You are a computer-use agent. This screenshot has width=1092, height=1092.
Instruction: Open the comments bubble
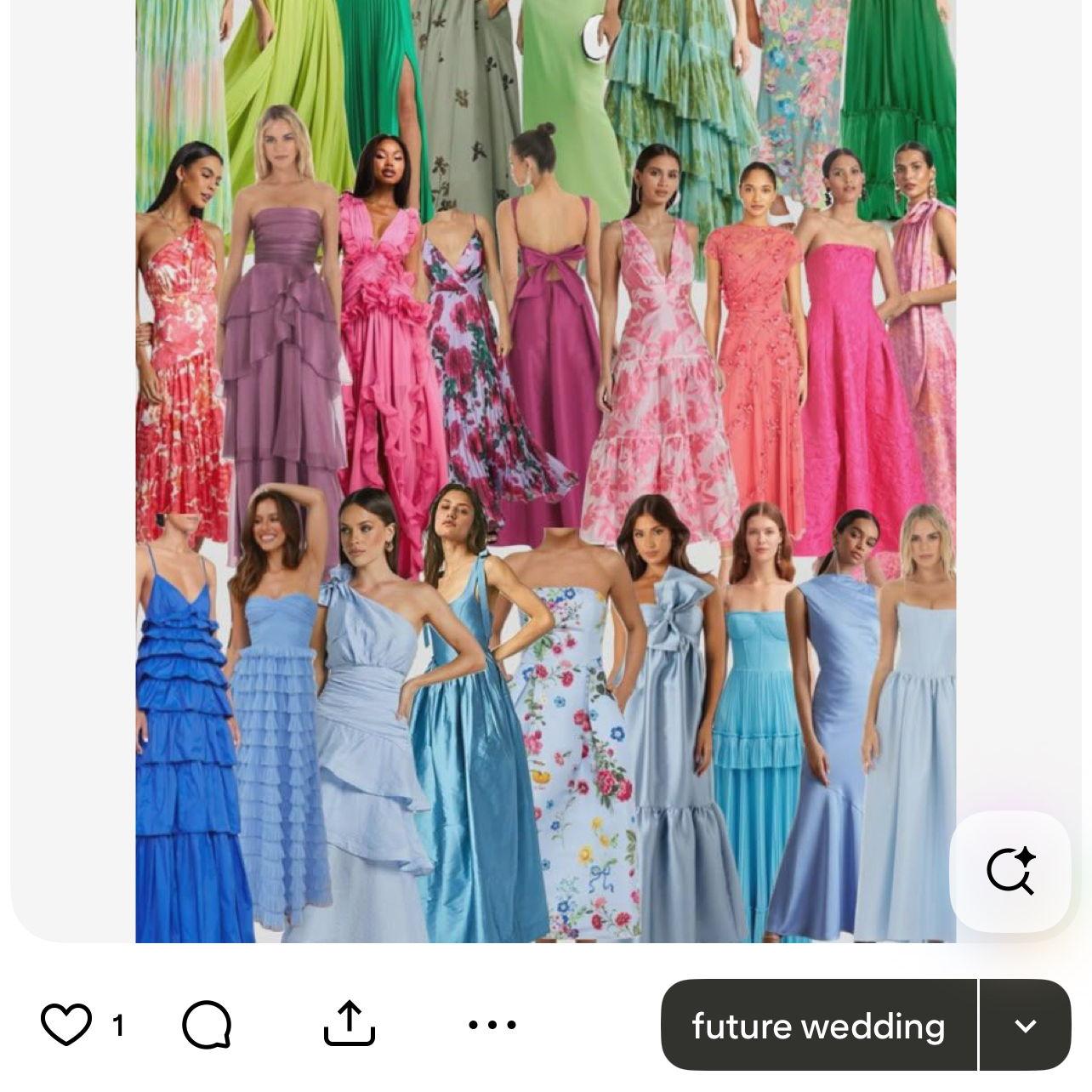pyautogui.click(x=207, y=1025)
